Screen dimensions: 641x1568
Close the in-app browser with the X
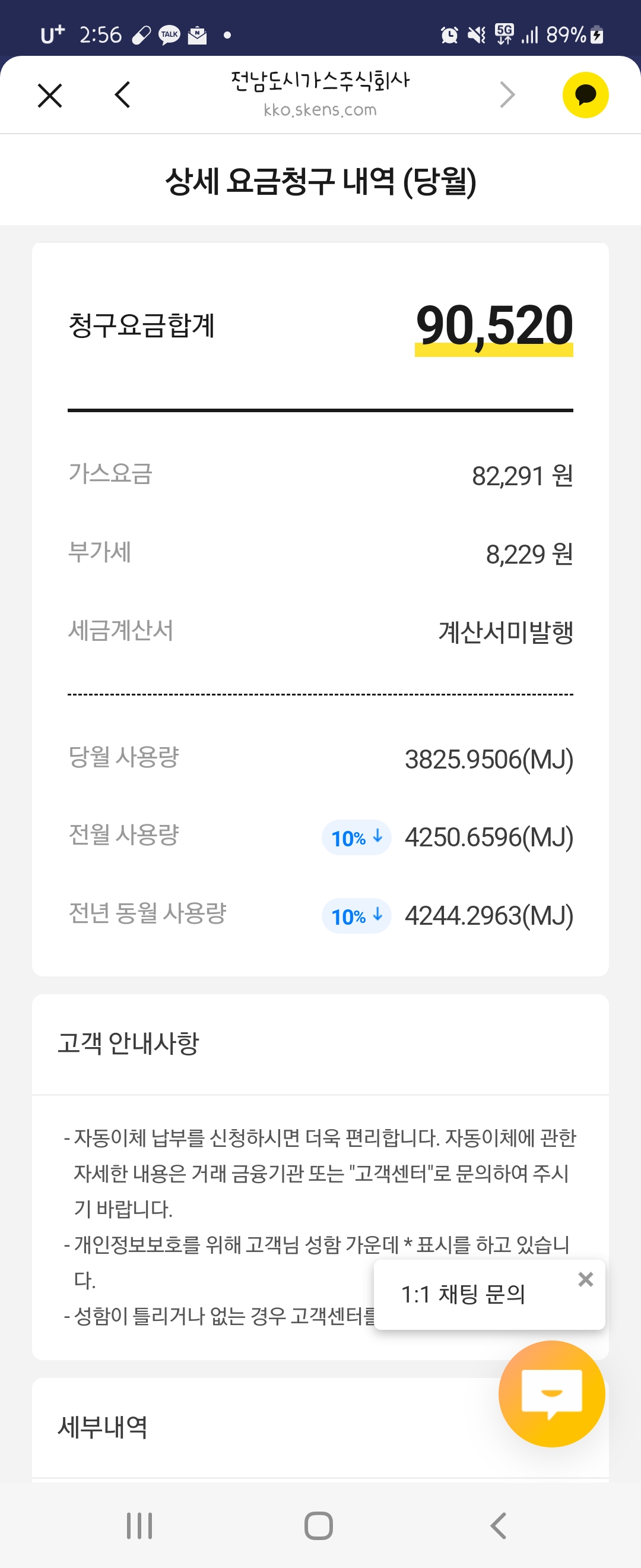click(50, 96)
